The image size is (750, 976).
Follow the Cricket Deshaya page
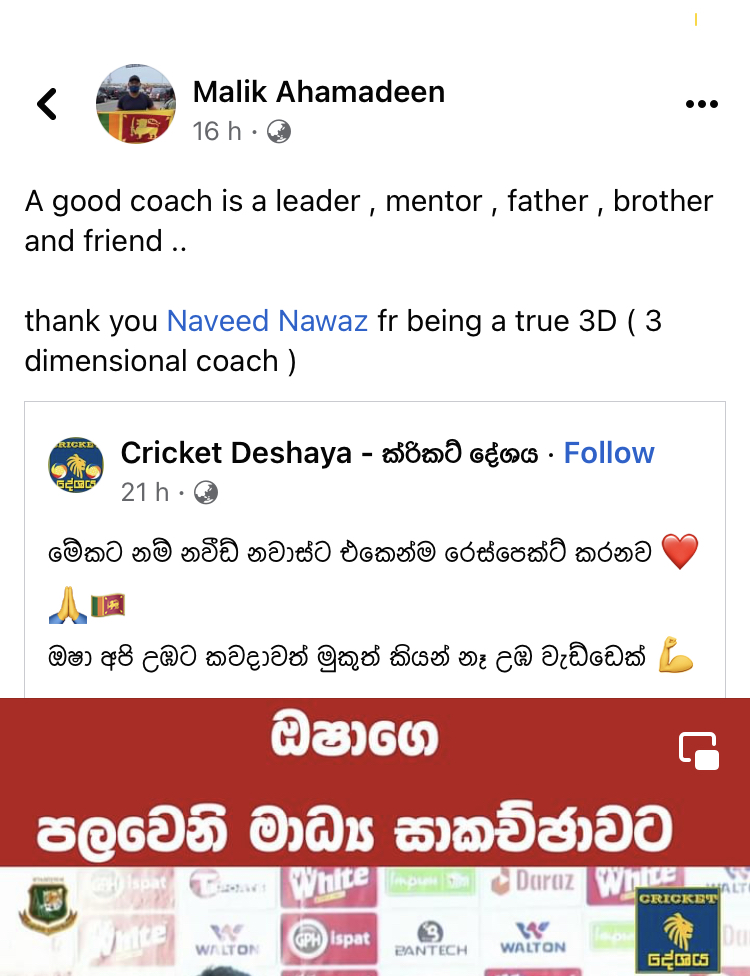click(608, 453)
